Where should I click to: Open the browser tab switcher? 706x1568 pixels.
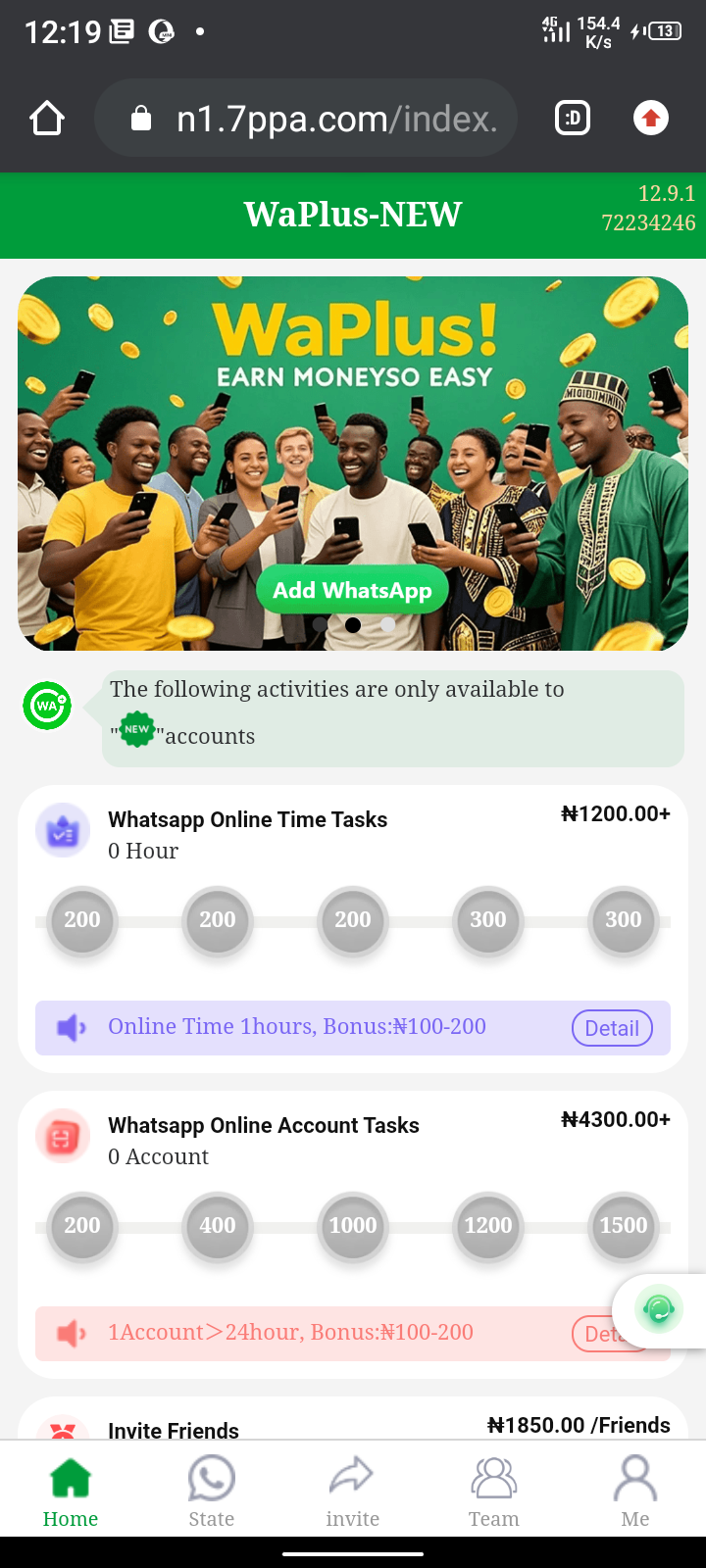point(573,119)
